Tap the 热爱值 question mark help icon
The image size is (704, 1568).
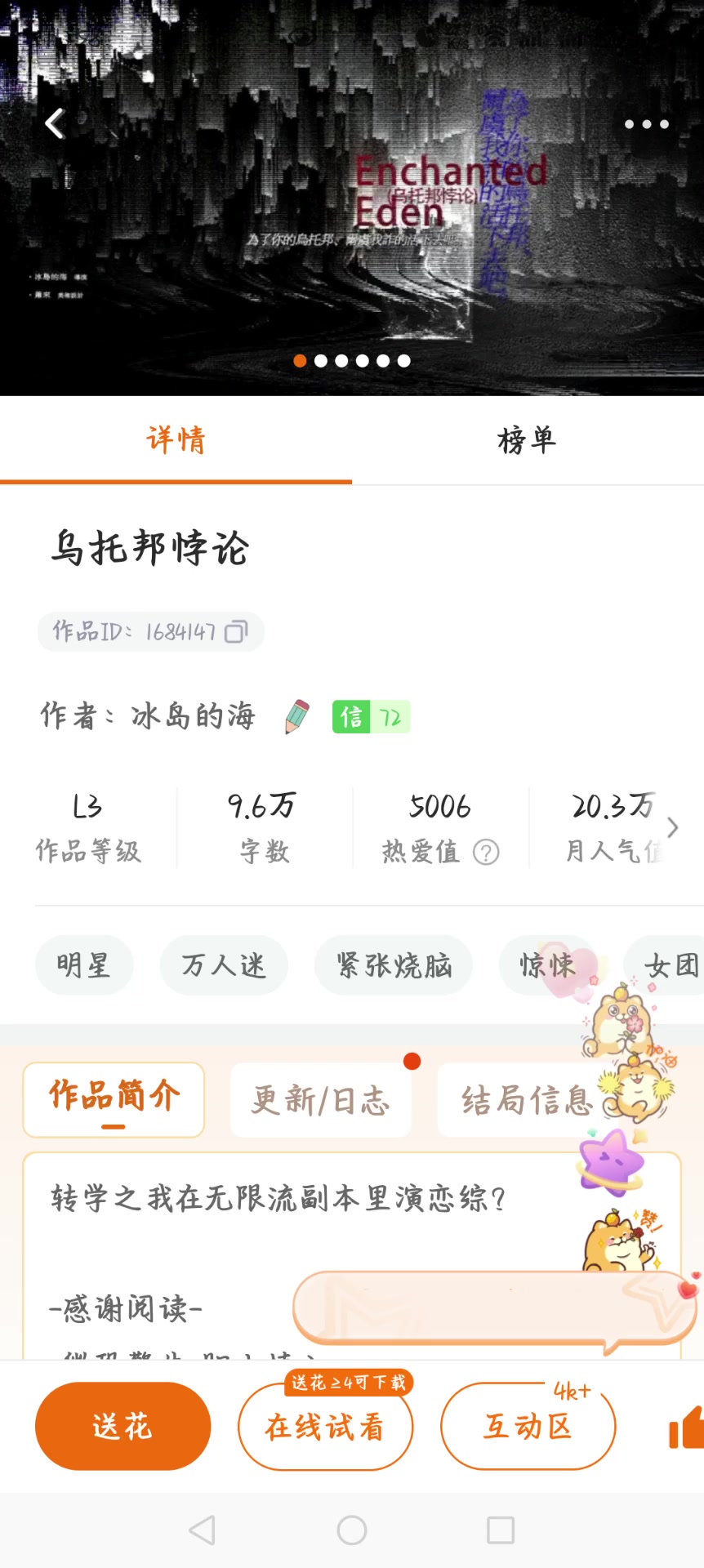click(x=486, y=853)
